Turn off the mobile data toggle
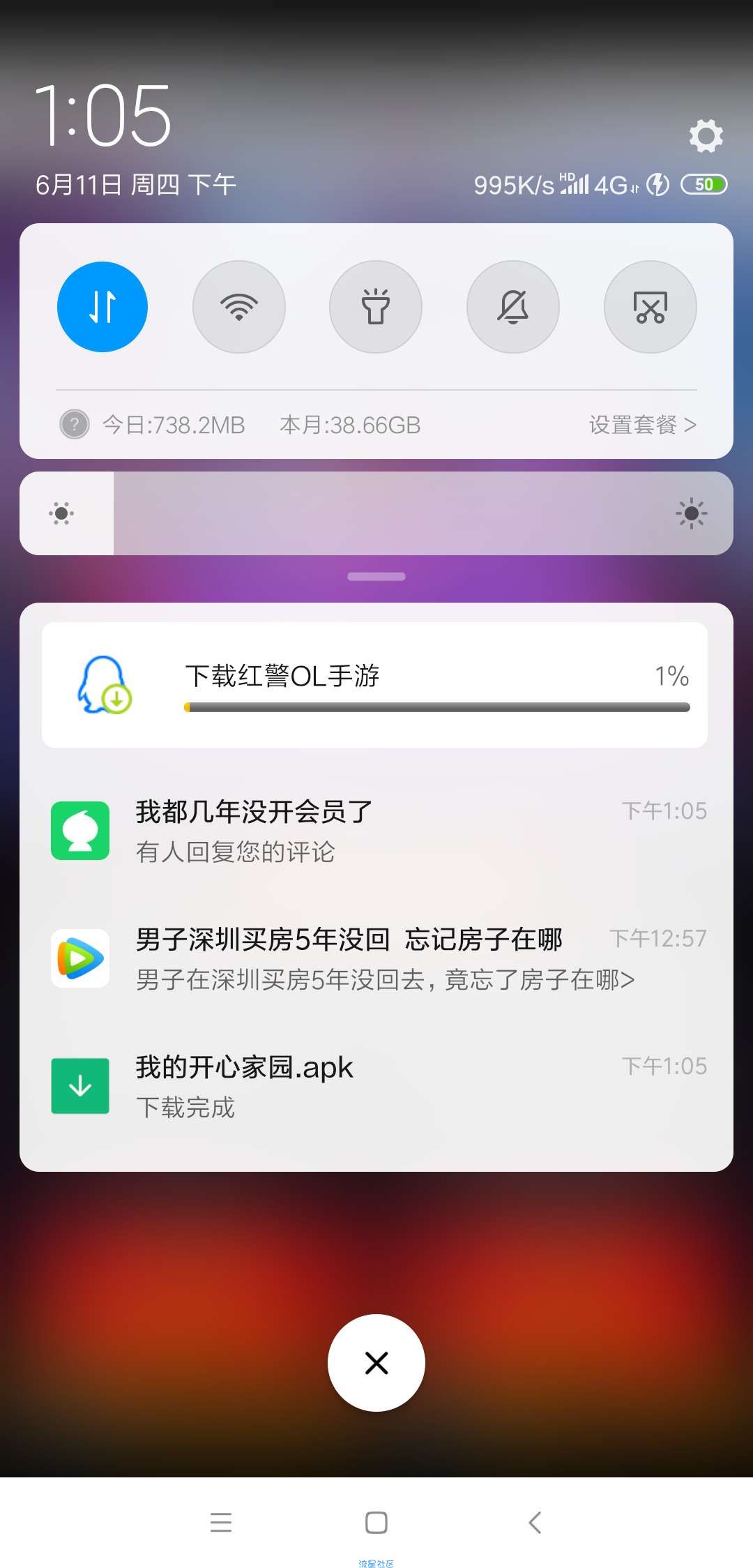Screen dimensions: 753x1568 [102, 307]
